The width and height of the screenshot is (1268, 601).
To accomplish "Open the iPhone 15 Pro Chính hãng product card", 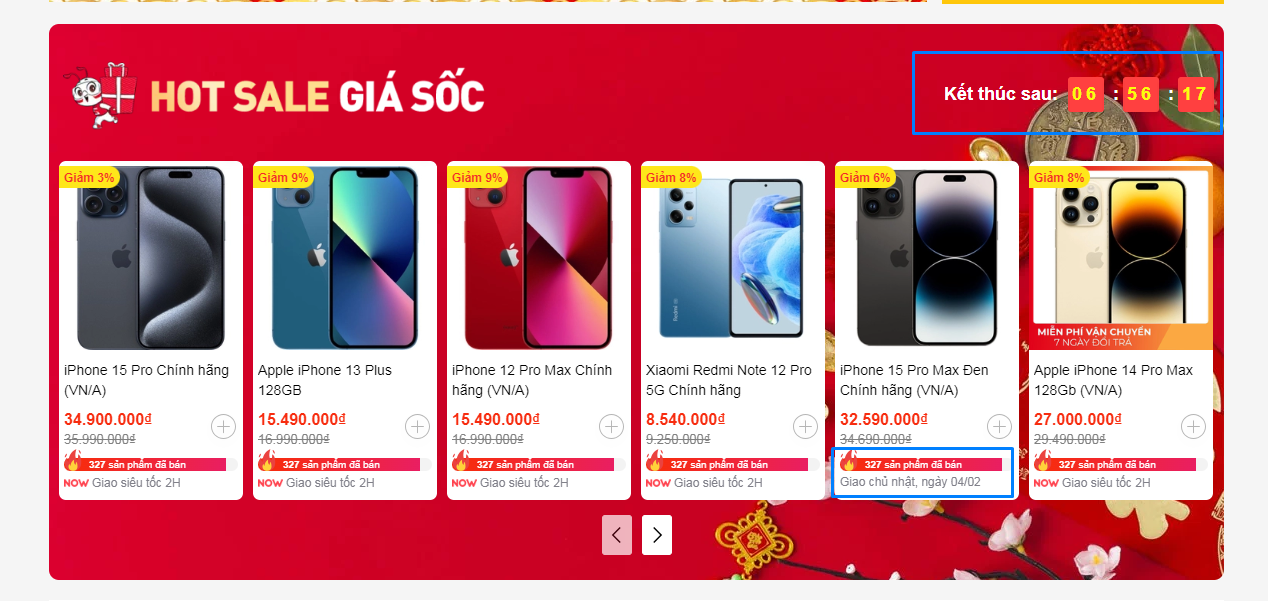I will pos(151,260).
